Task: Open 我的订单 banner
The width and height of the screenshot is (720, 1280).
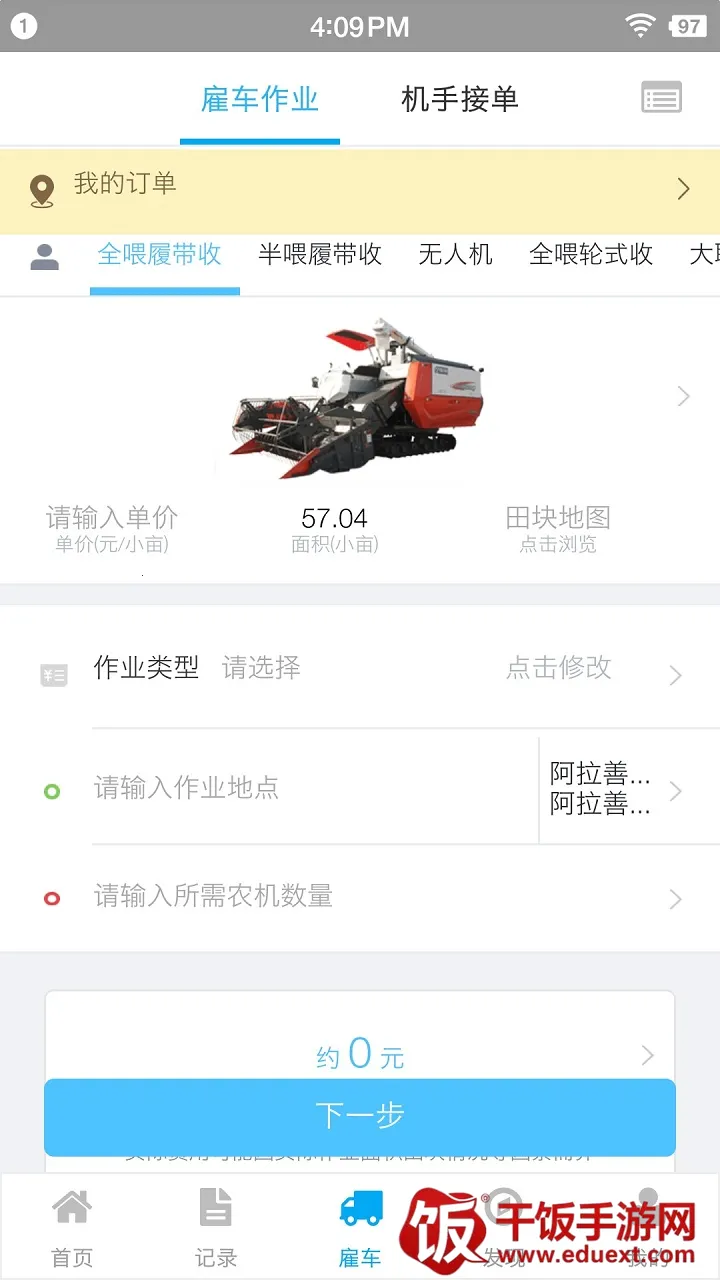Action: click(360, 188)
